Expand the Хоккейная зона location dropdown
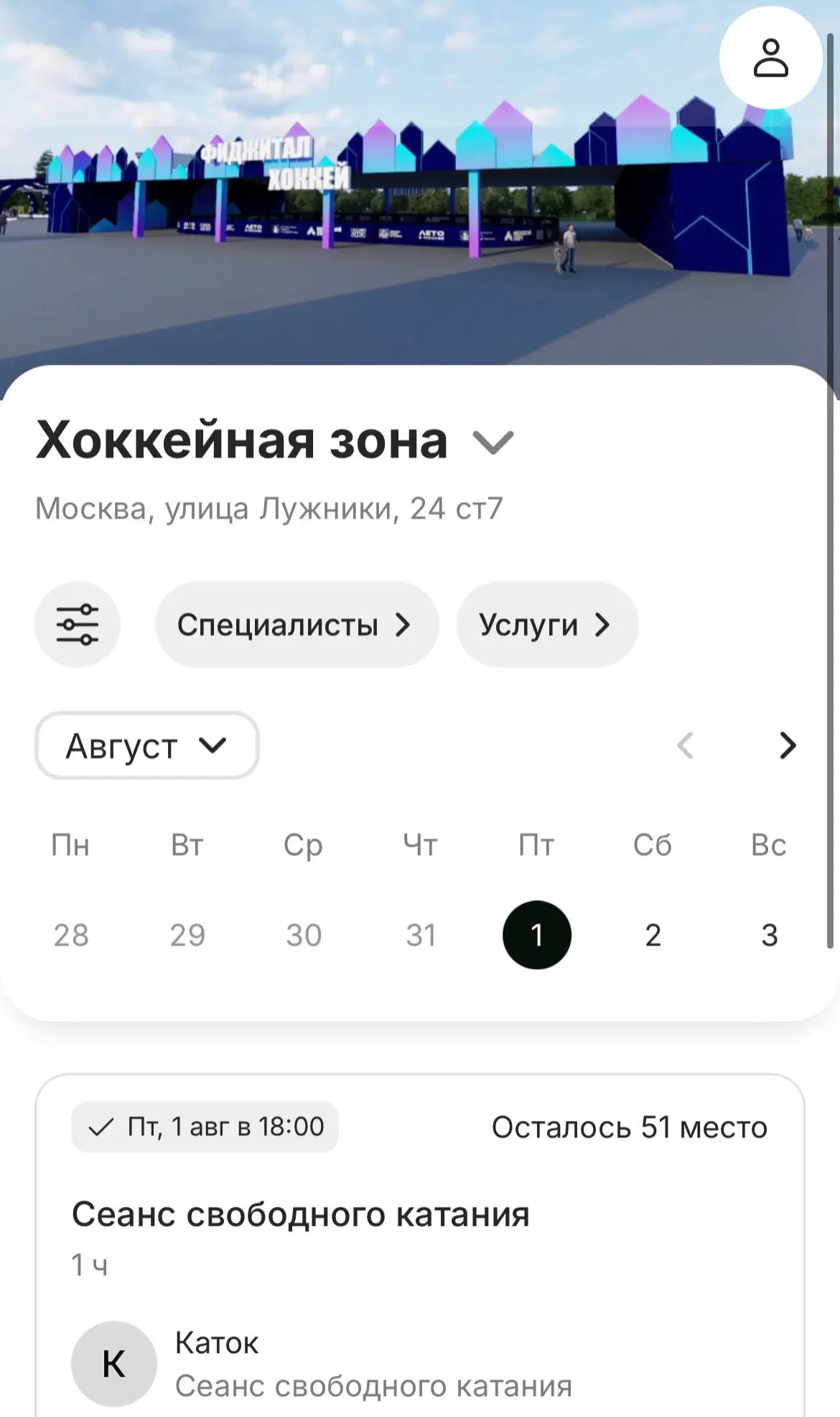 point(493,442)
